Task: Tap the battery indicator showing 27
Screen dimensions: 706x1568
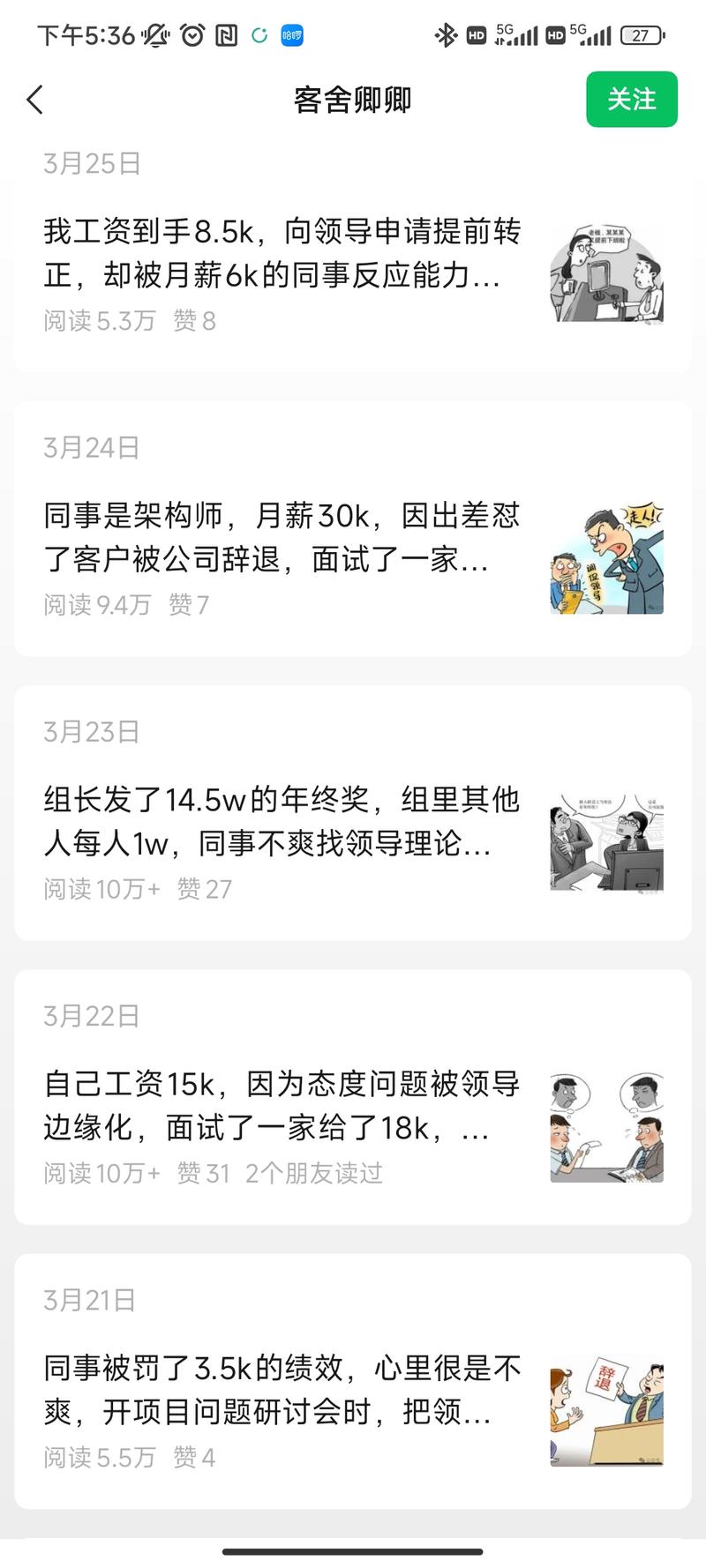Action: pyautogui.click(x=642, y=35)
